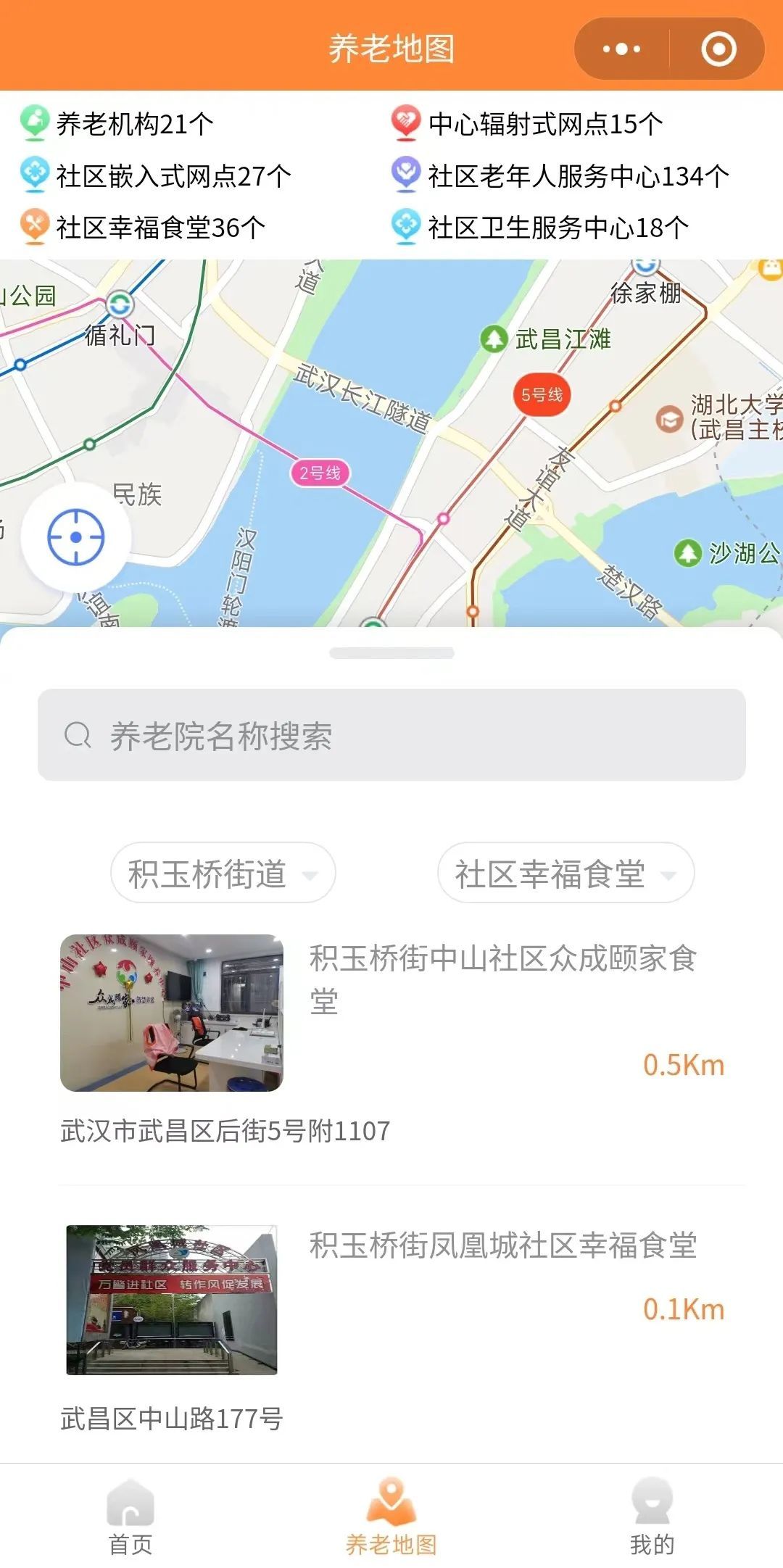The width and height of the screenshot is (783, 1568).
Task: Expand the 积玉桥街道 street dropdown
Action: (x=223, y=873)
